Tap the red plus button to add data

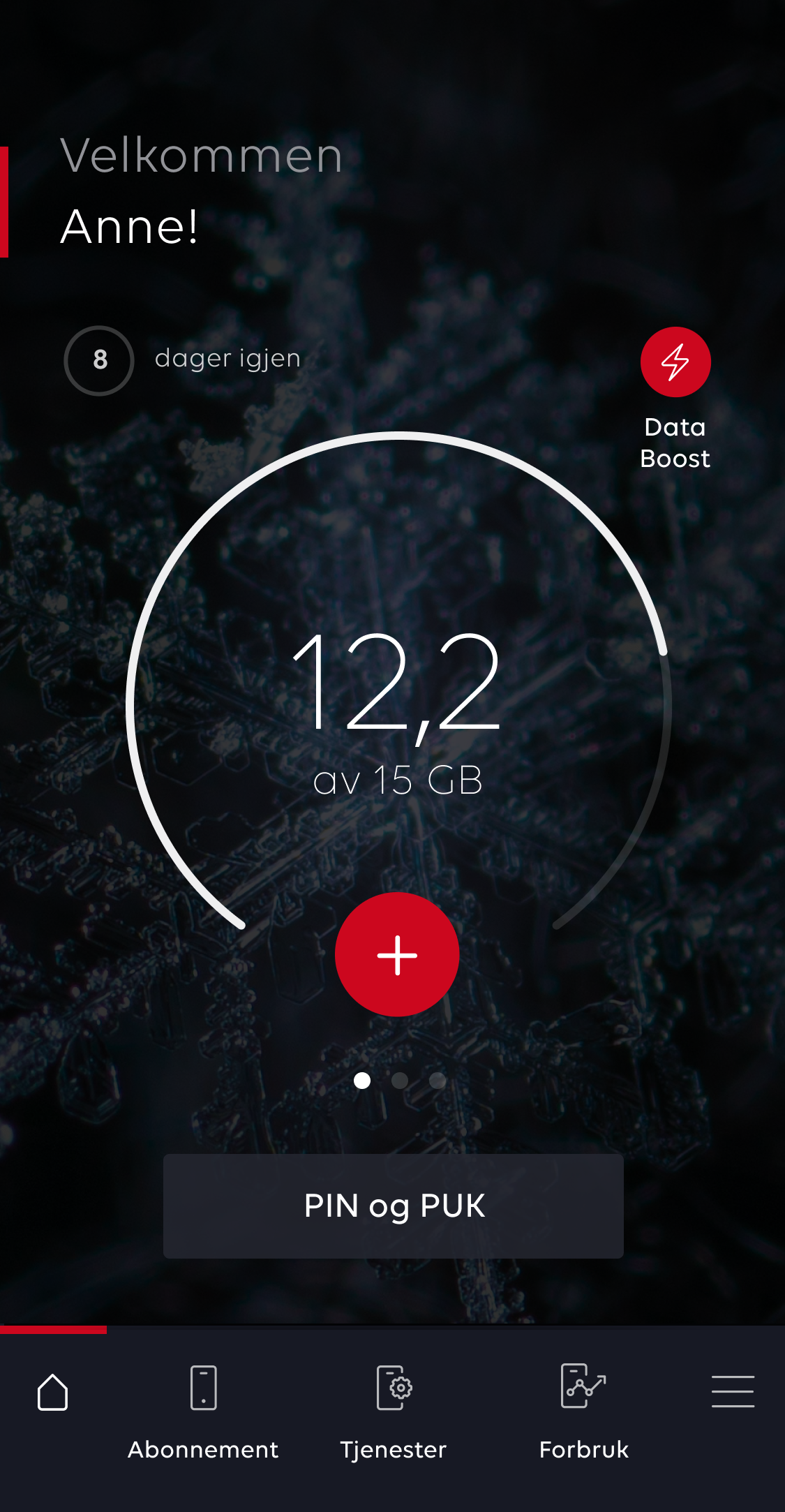(397, 954)
